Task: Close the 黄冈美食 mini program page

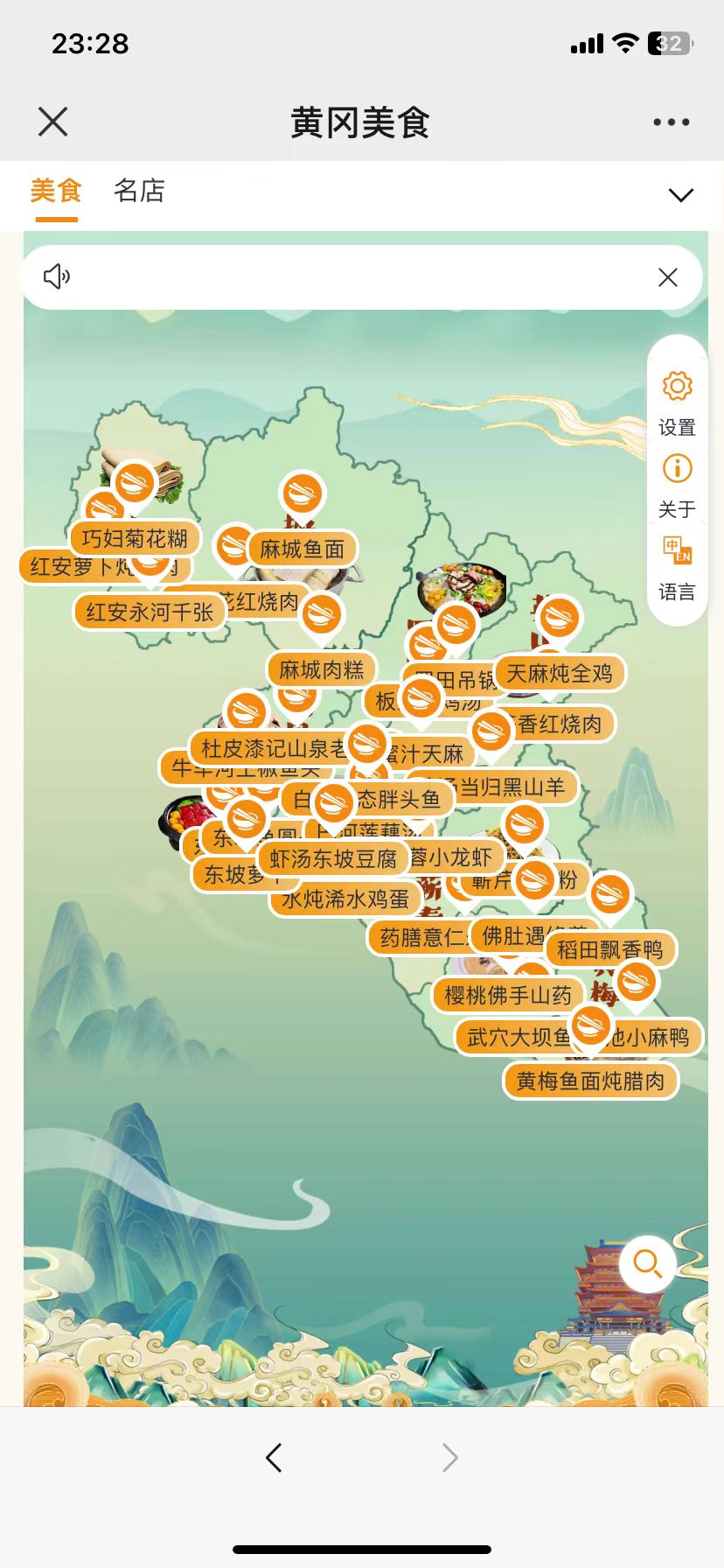Action: click(53, 122)
